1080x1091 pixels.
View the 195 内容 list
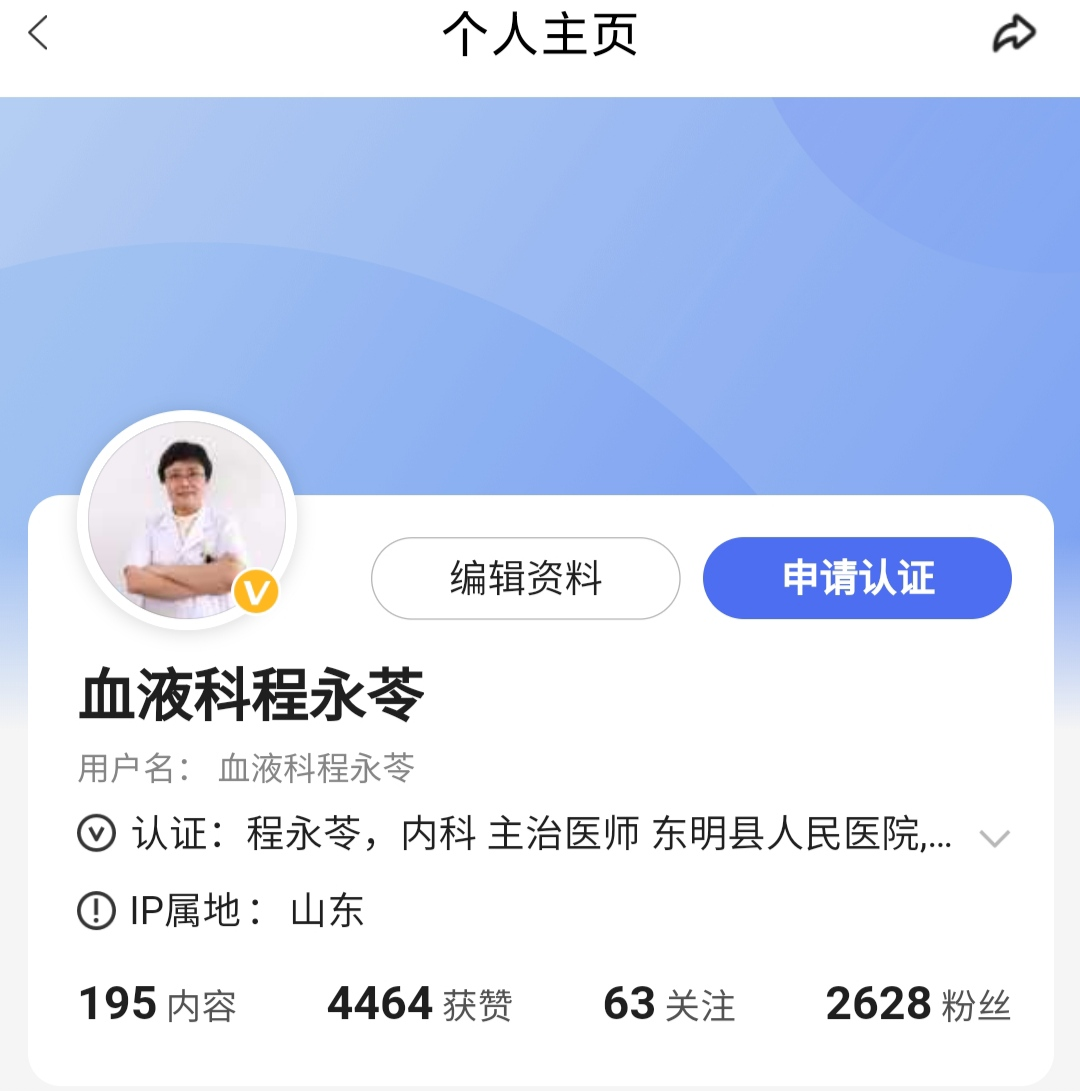(x=157, y=1004)
